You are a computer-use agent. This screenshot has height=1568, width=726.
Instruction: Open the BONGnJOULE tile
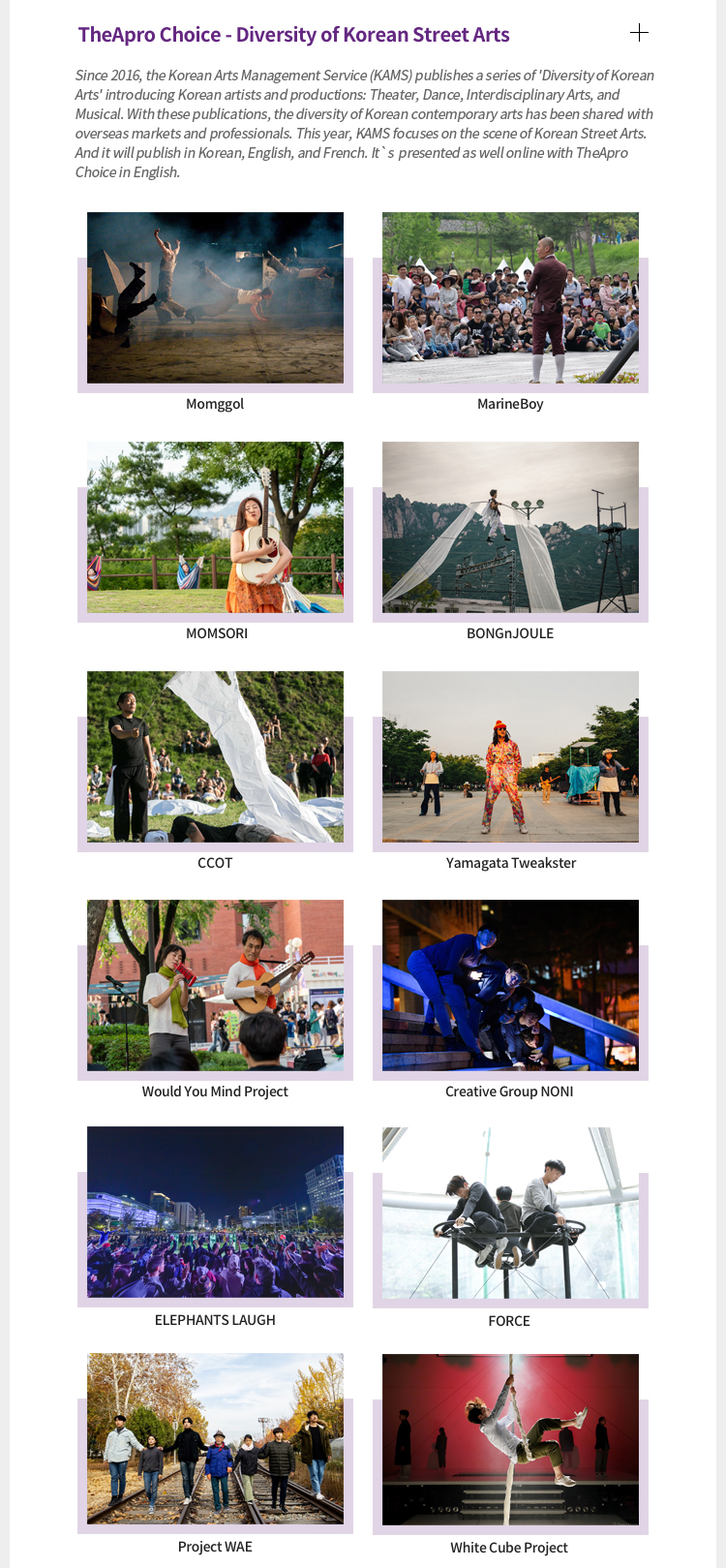coord(510,528)
